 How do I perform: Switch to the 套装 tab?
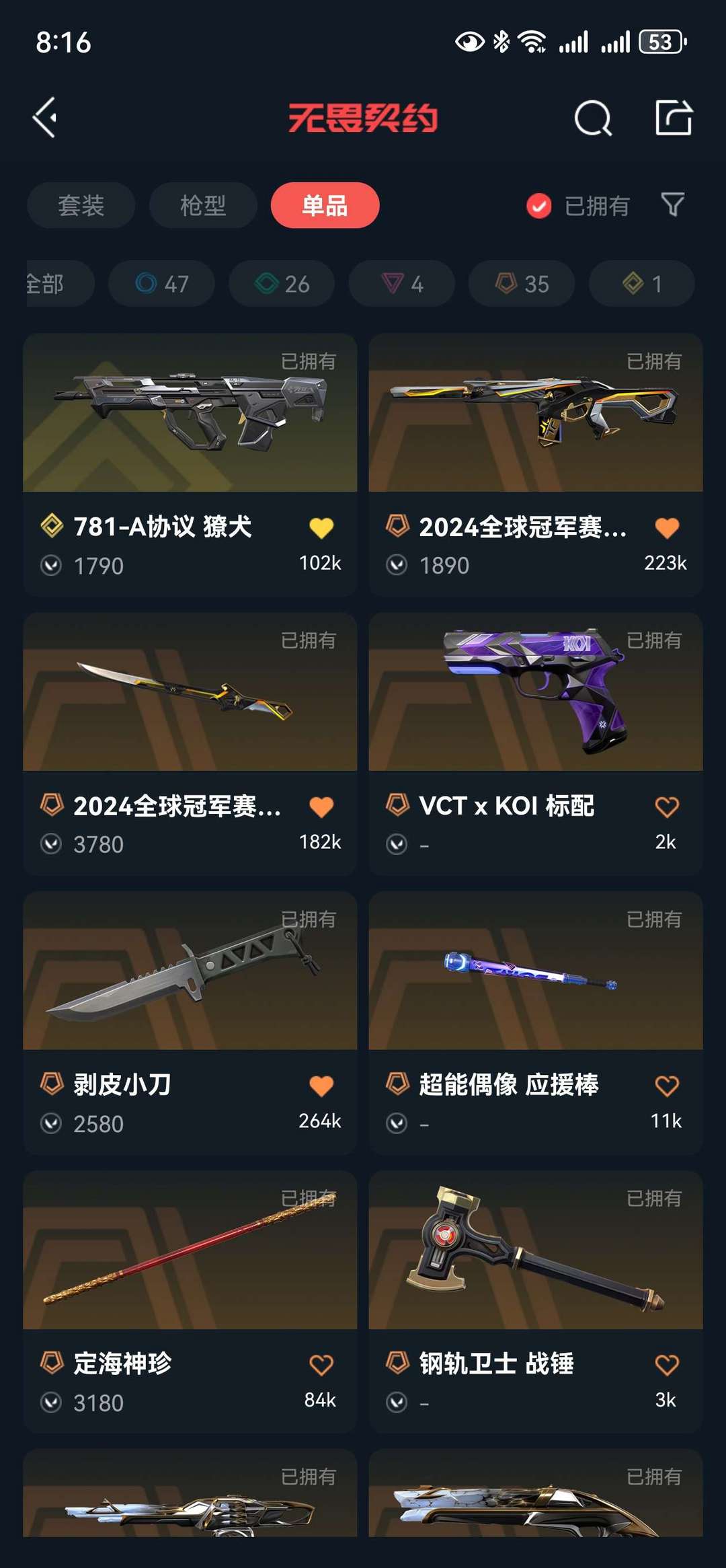tap(81, 205)
